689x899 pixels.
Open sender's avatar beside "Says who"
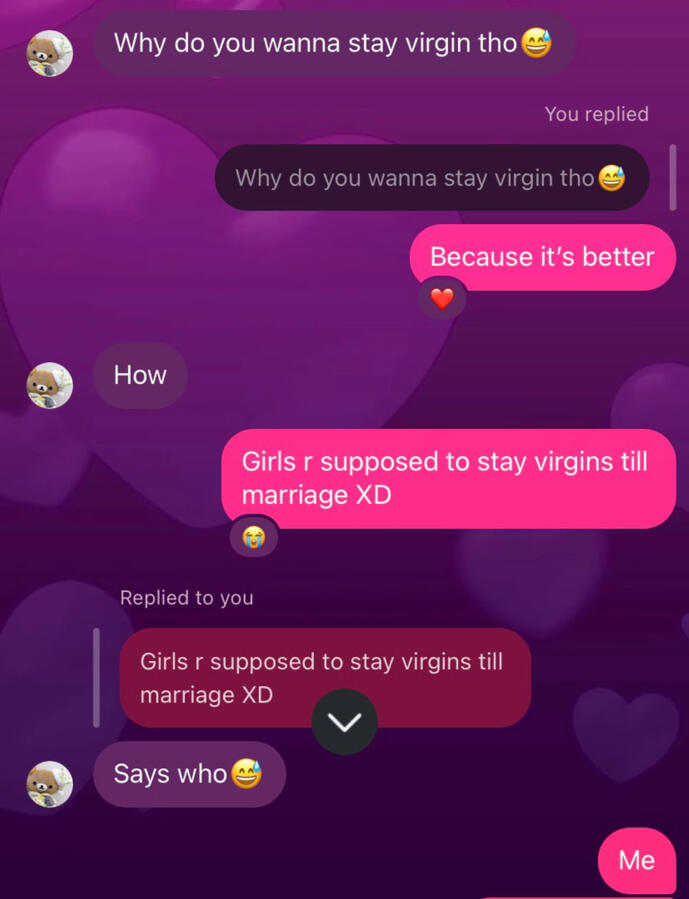49,783
